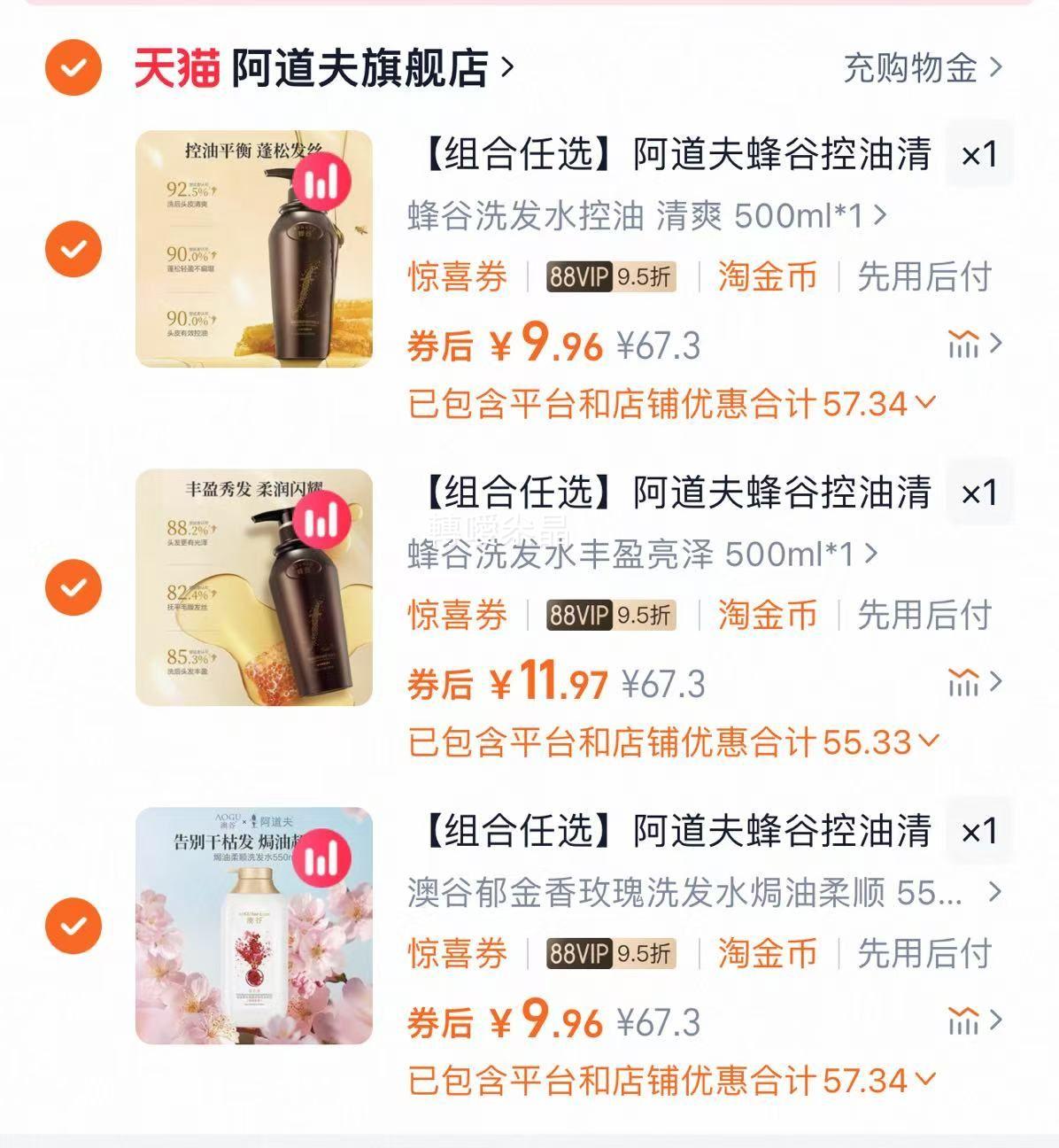Open 充购物金 link
Image resolution: width=1059 pixels, height=1148 pixels.
point(923,67)
